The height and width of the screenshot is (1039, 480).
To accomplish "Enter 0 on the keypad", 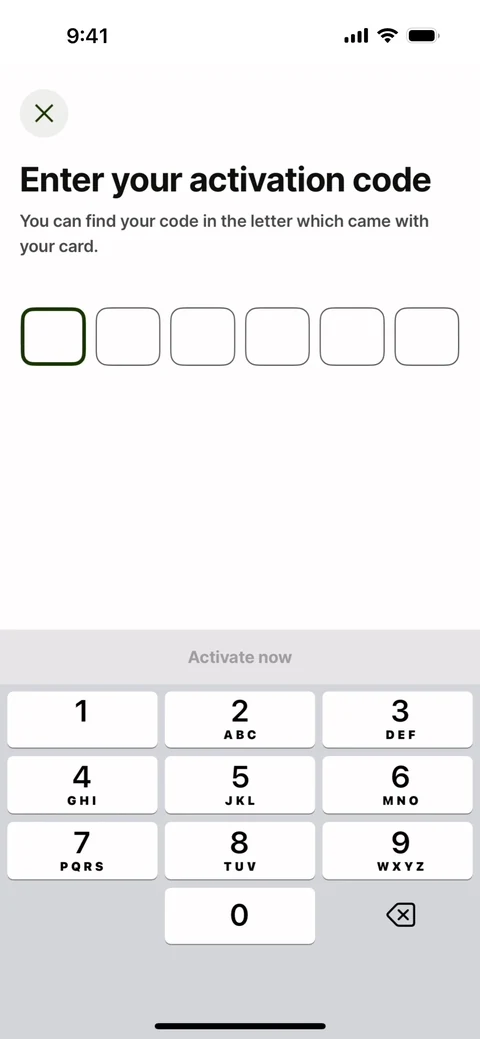I will click(240, 916).
